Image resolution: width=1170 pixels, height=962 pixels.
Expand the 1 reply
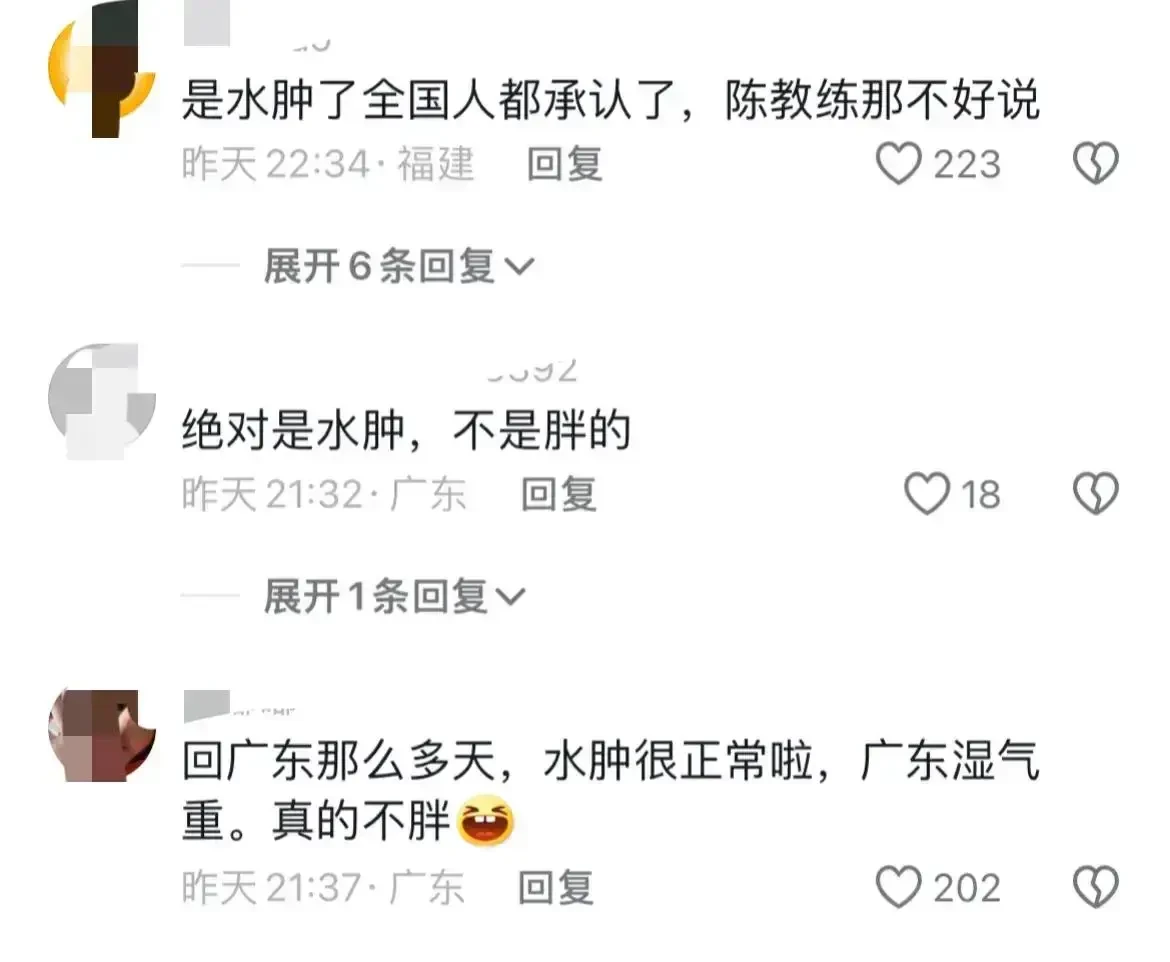[393, 597]
